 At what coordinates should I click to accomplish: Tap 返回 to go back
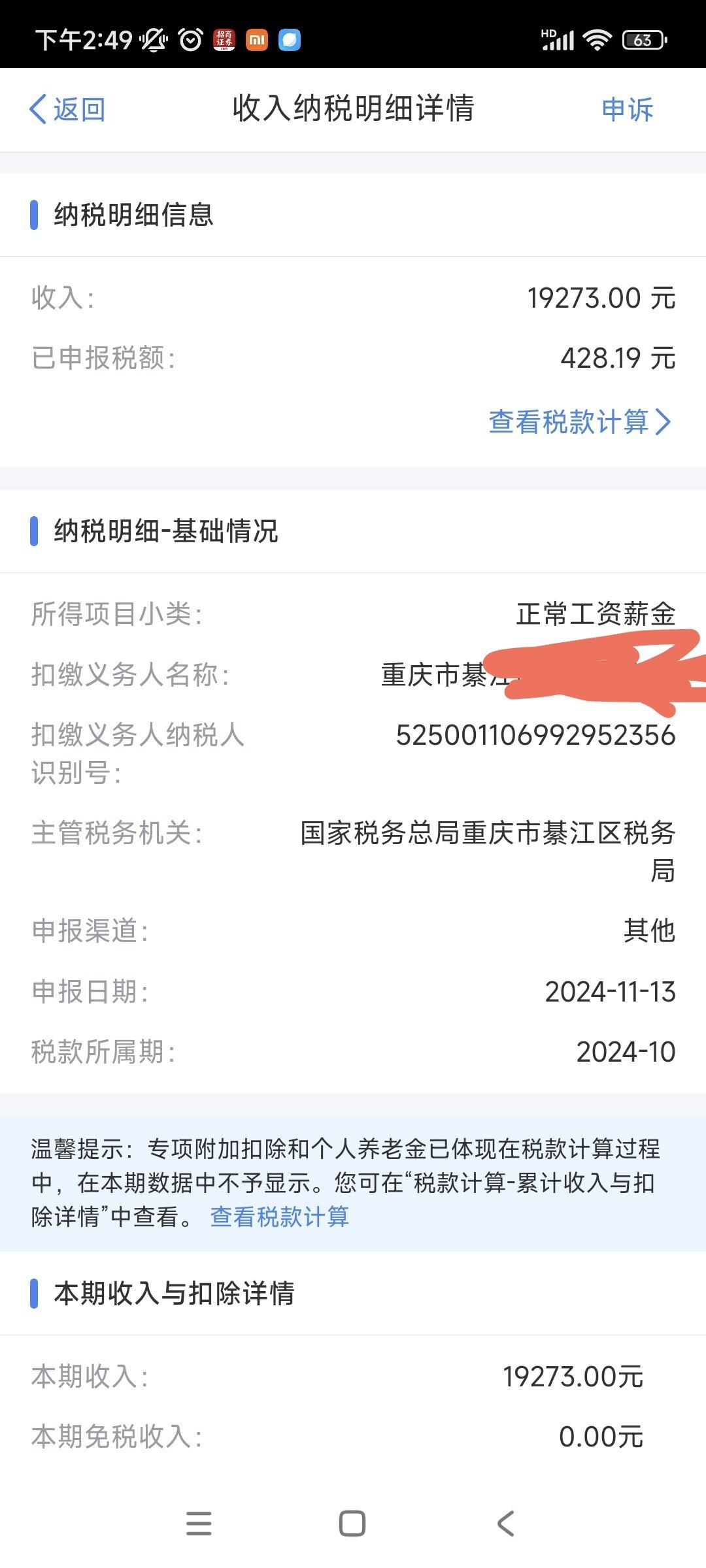tap(67, 109)
